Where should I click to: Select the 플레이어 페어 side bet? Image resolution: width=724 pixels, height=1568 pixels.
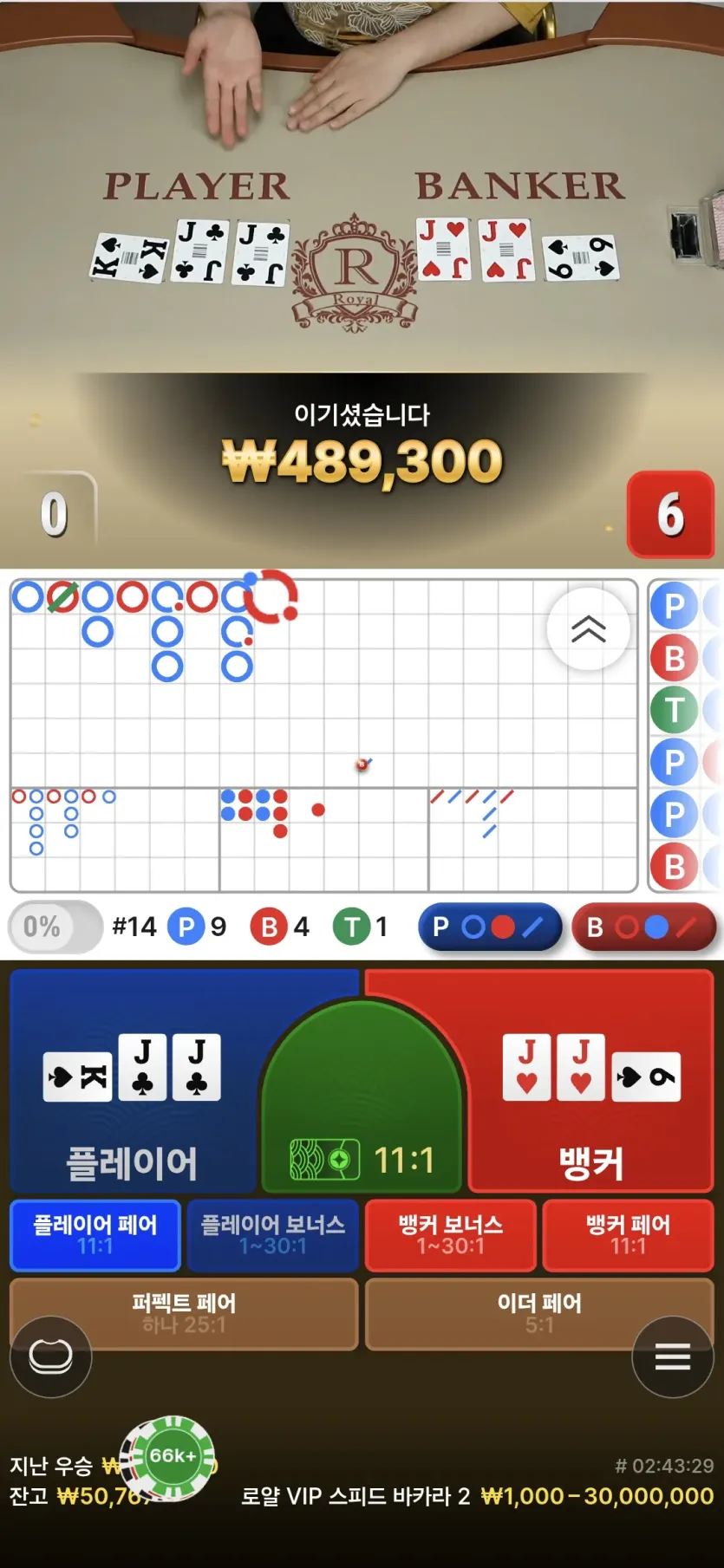coord(95,1235)
